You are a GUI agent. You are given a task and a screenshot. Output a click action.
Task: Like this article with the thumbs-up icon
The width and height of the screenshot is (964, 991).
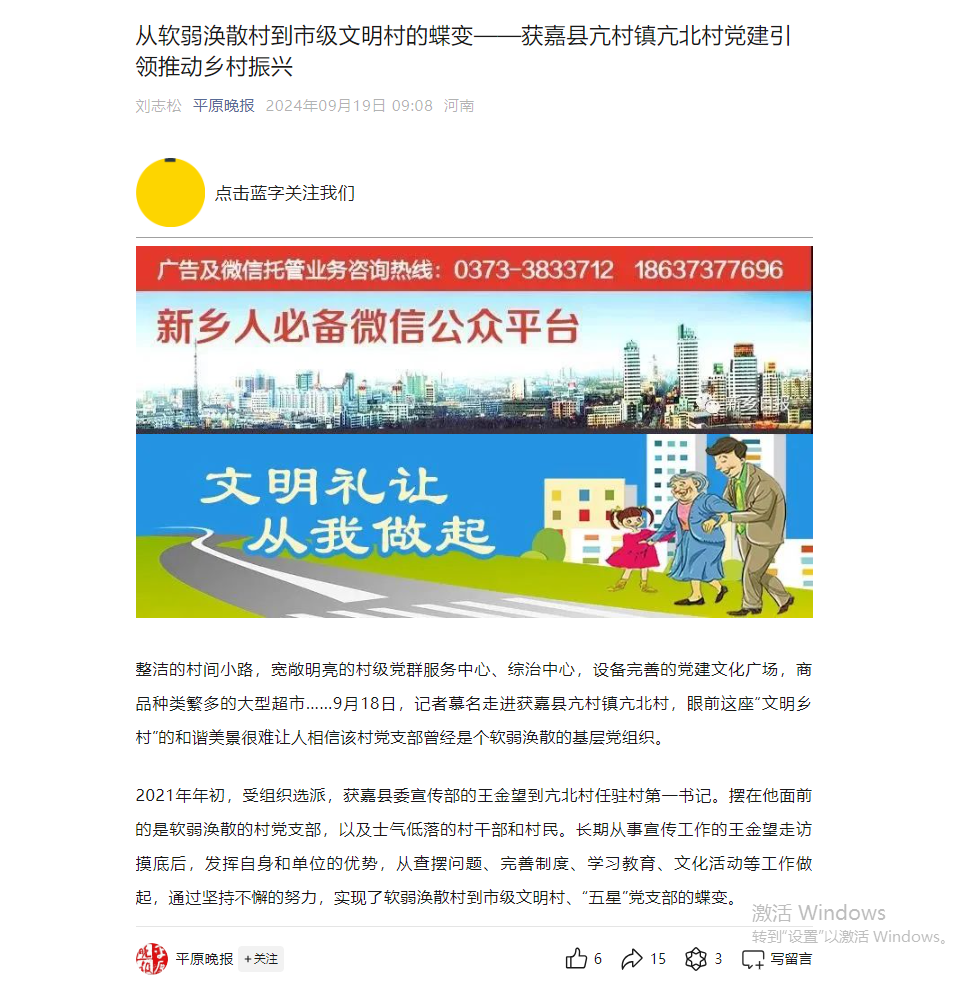pos(577,959)
